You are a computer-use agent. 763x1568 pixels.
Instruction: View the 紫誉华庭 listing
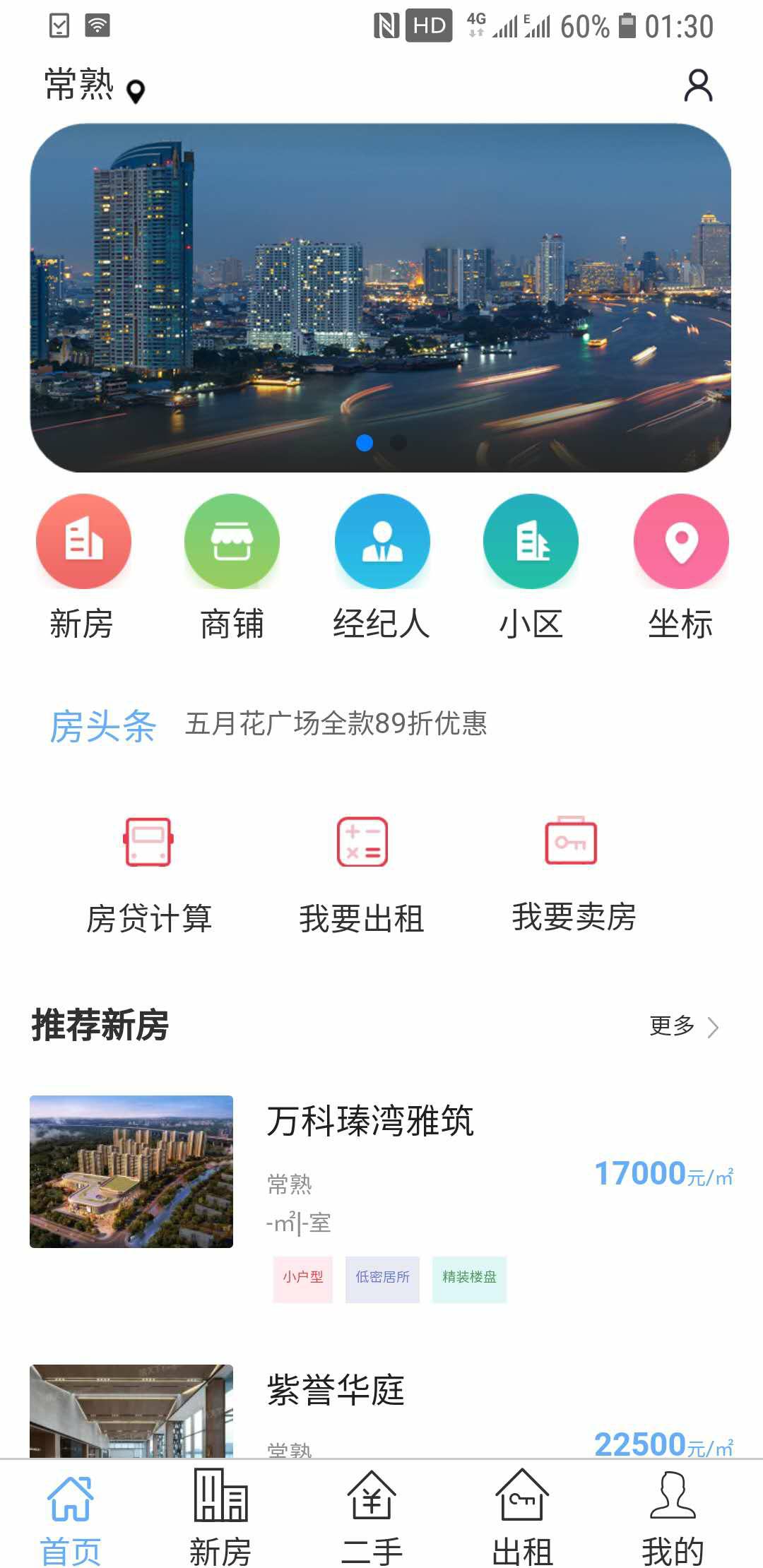pyautogui.click(x=336, y=1390)
